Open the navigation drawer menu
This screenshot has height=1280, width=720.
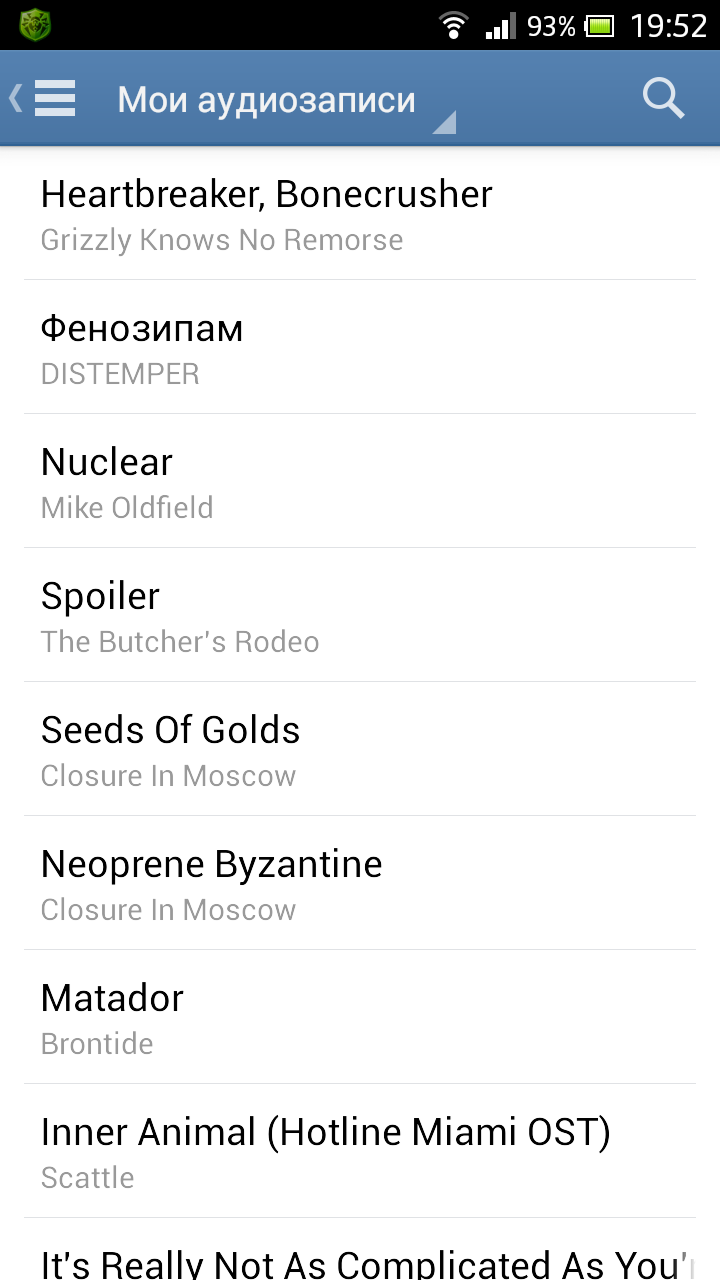coord(45,99)
